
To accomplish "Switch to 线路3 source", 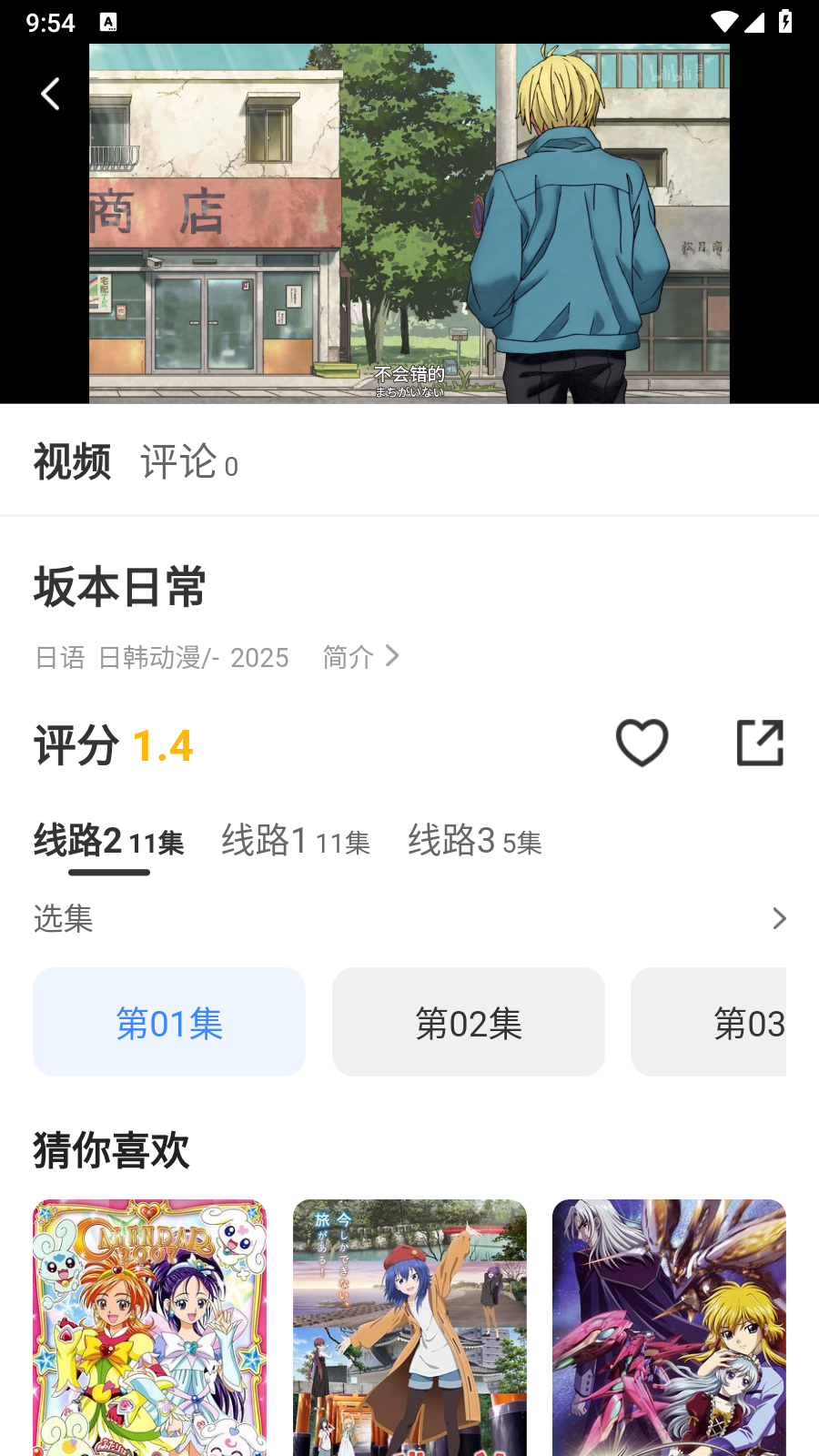I will [x=474, y=841].
